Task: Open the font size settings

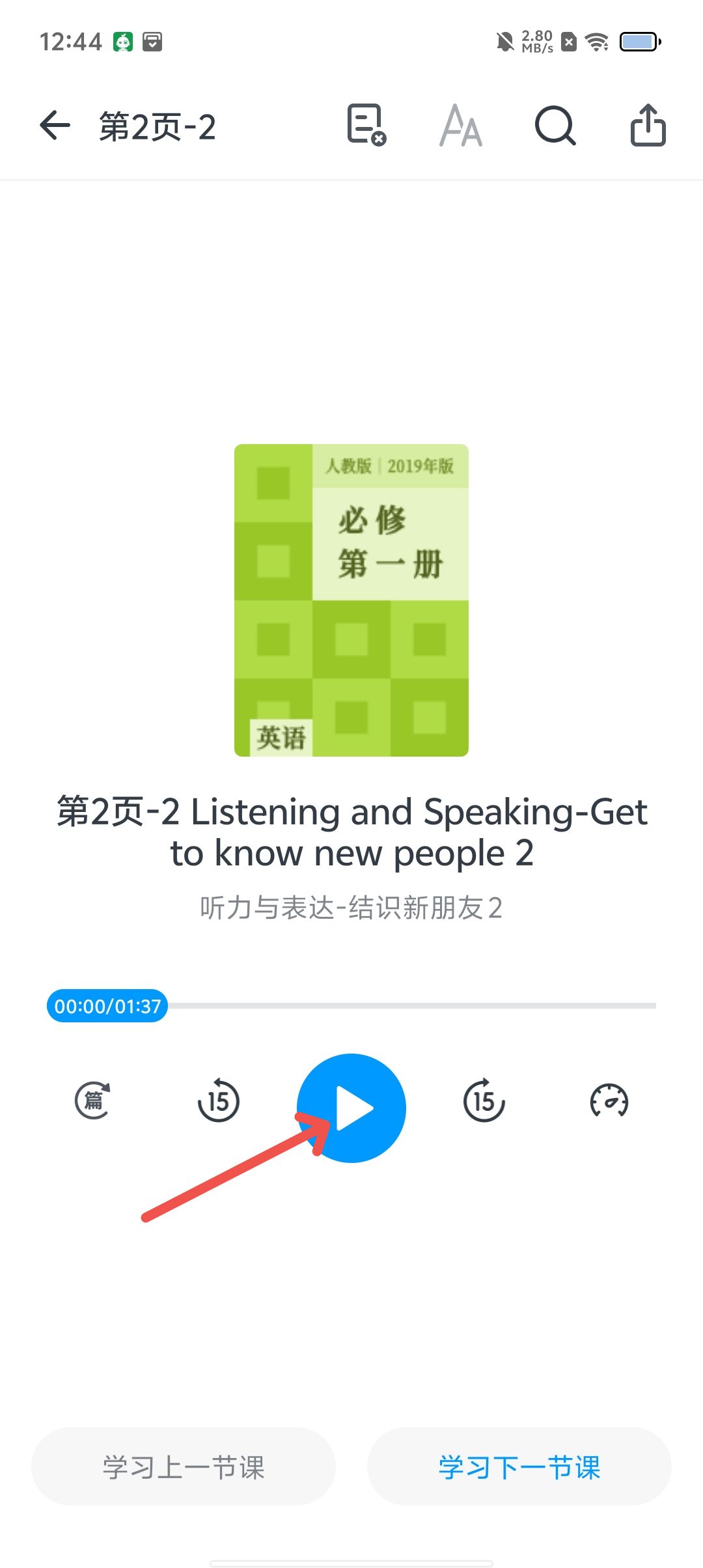Action: (461, 125)
